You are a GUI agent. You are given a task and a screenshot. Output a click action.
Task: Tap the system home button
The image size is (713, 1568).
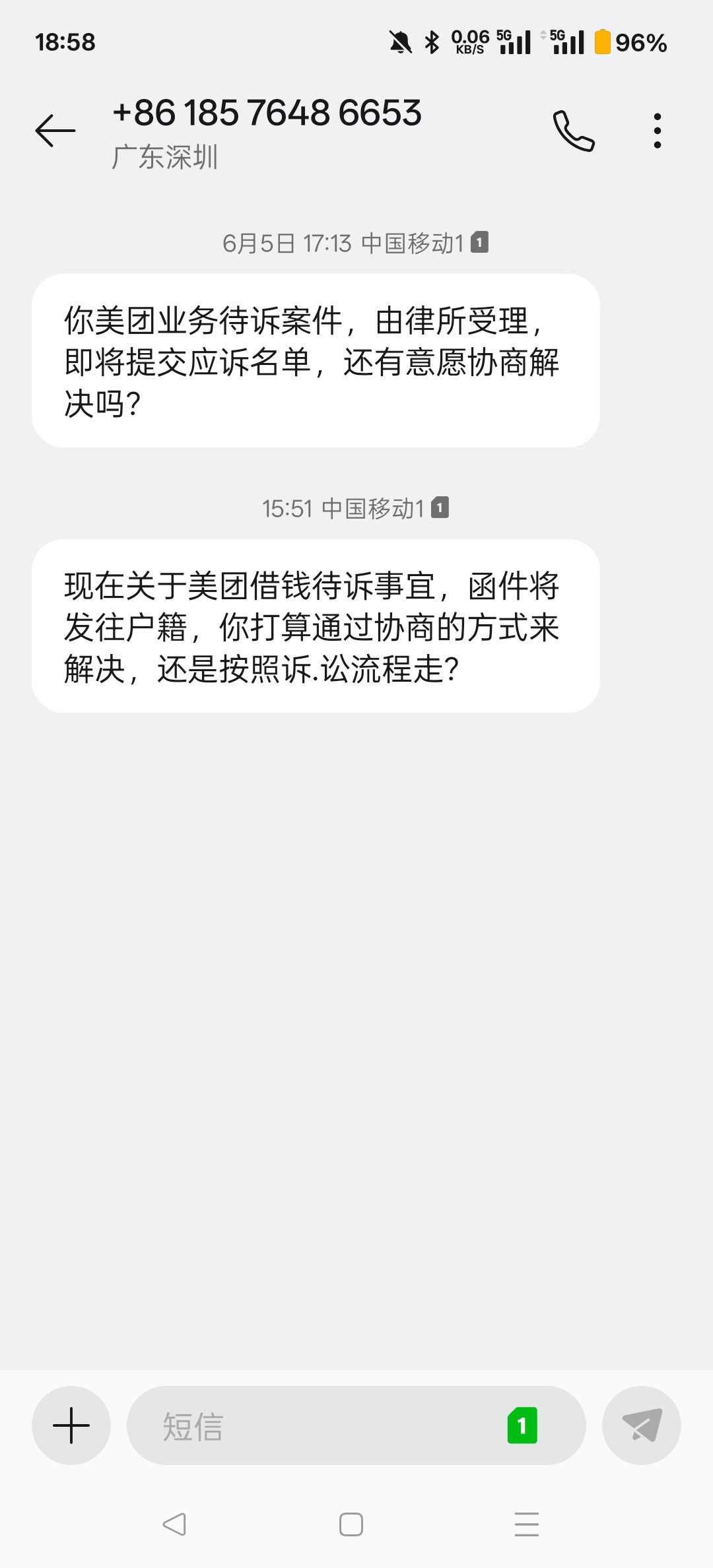pos(351,1524)
